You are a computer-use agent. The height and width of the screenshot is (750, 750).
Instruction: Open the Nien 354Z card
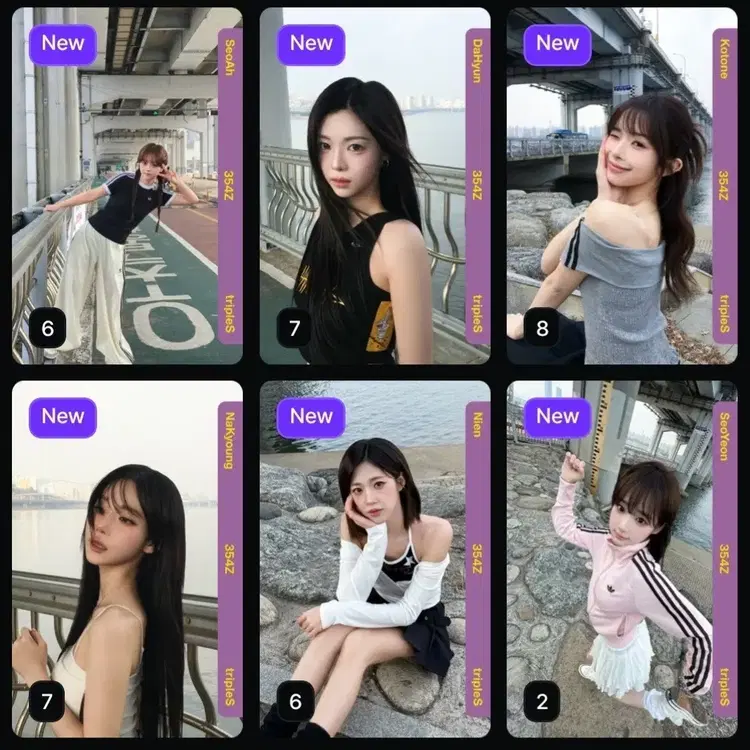[375, 559]
